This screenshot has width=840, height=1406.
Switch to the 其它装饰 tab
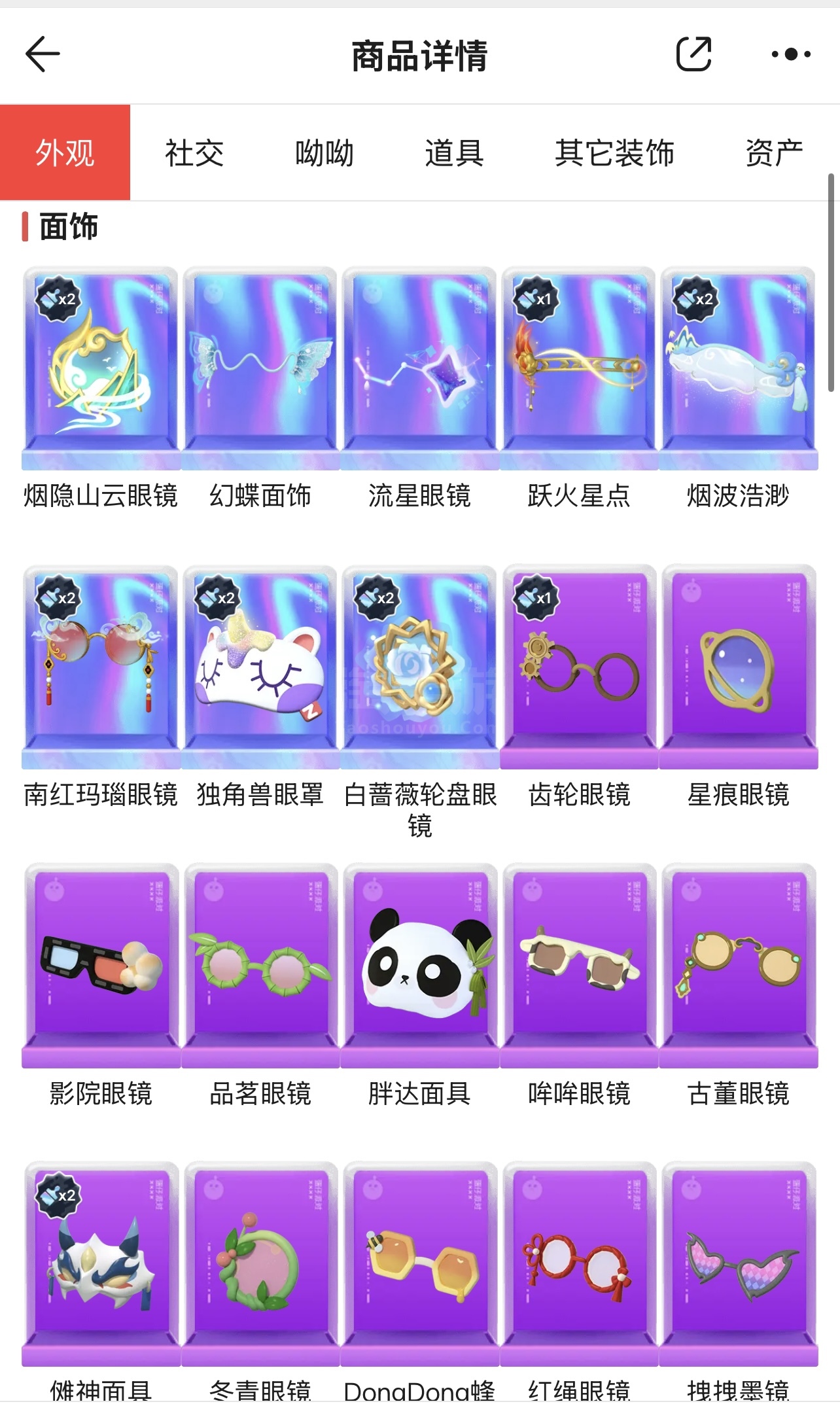(x=614, y=153)
